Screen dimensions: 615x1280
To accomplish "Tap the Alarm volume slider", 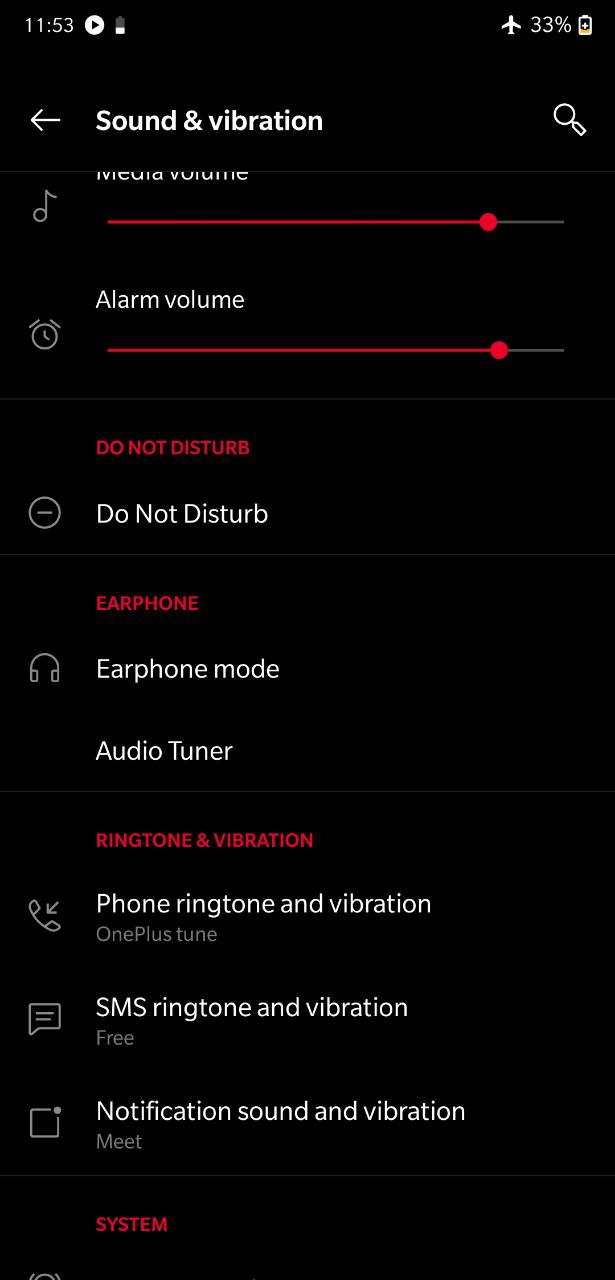I will click(336, 350).
